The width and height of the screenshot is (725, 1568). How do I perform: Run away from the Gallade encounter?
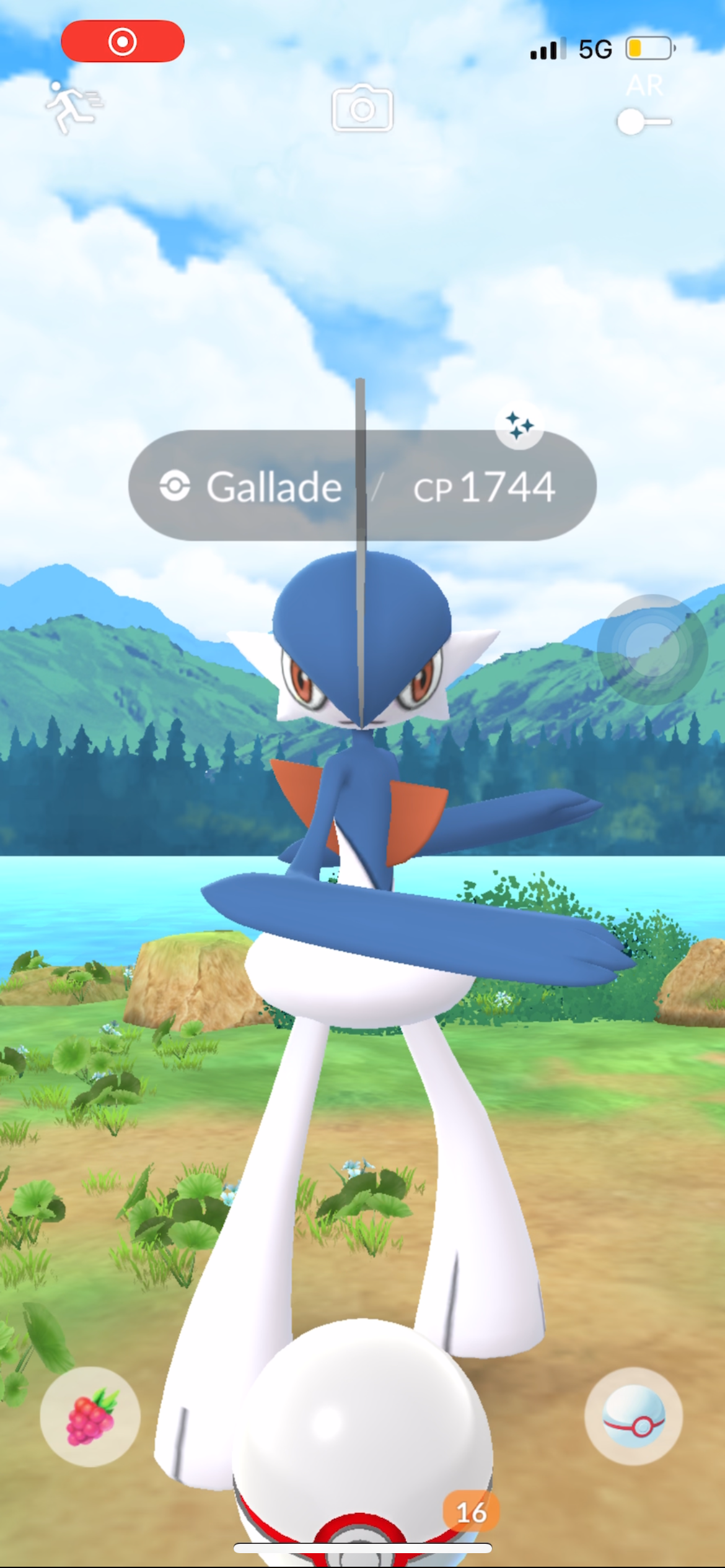point(74,107)
